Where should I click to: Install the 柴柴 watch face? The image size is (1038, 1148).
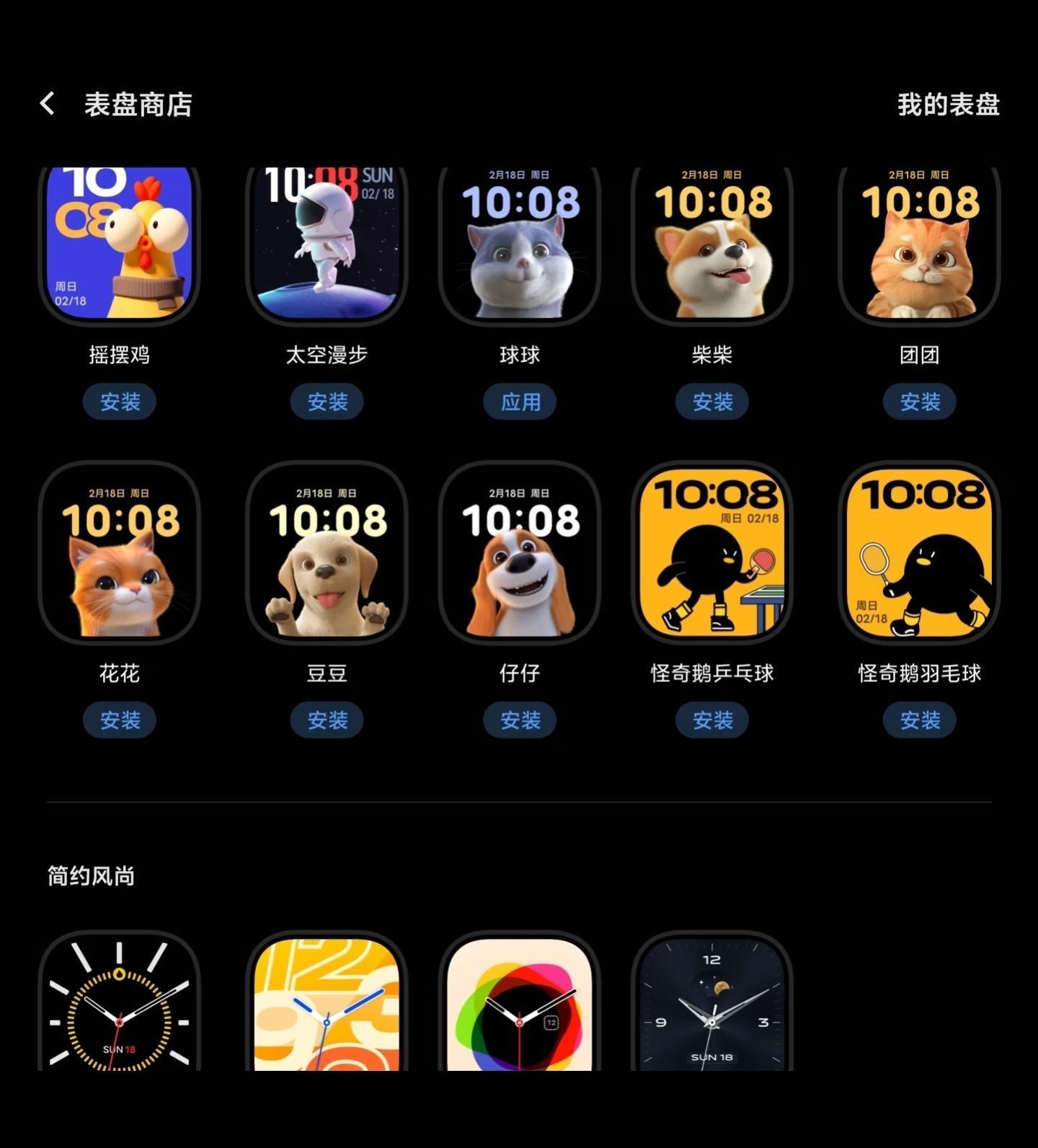712,402
